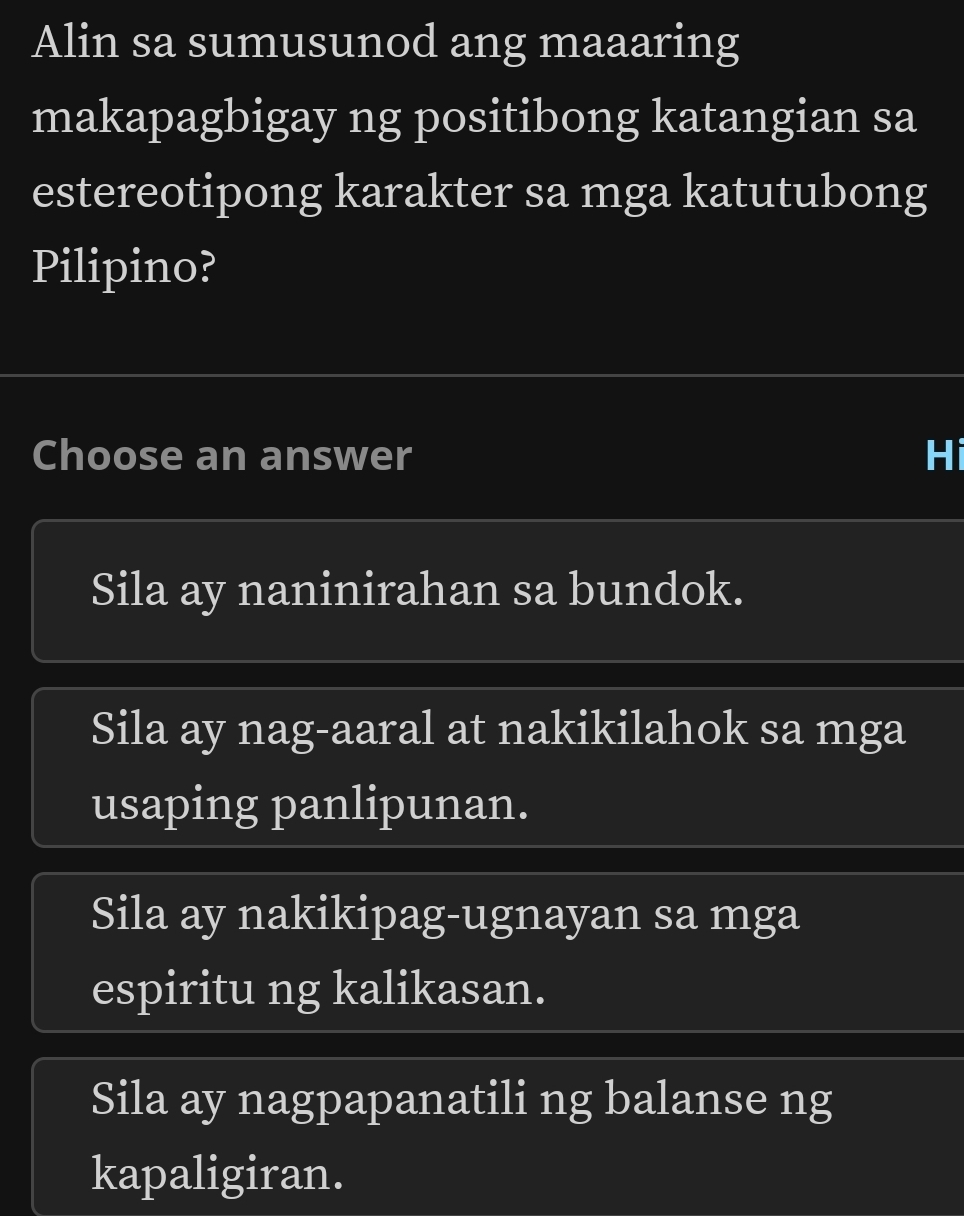
Task: Pick 'nakikipag-ugnayan sa mga espiritu ng kalikasan'
Action: [498, 951]
